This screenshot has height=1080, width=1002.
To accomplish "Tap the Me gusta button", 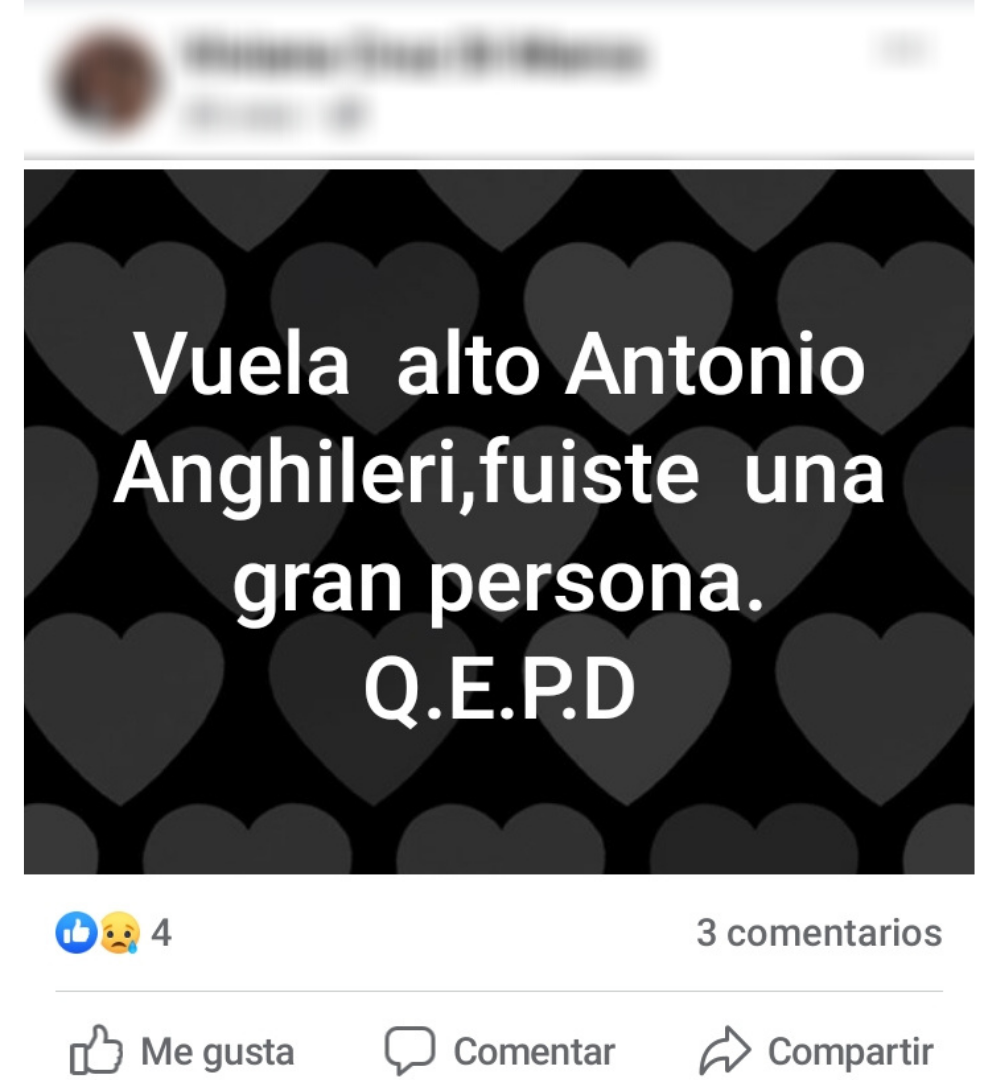I will 182,1050.
